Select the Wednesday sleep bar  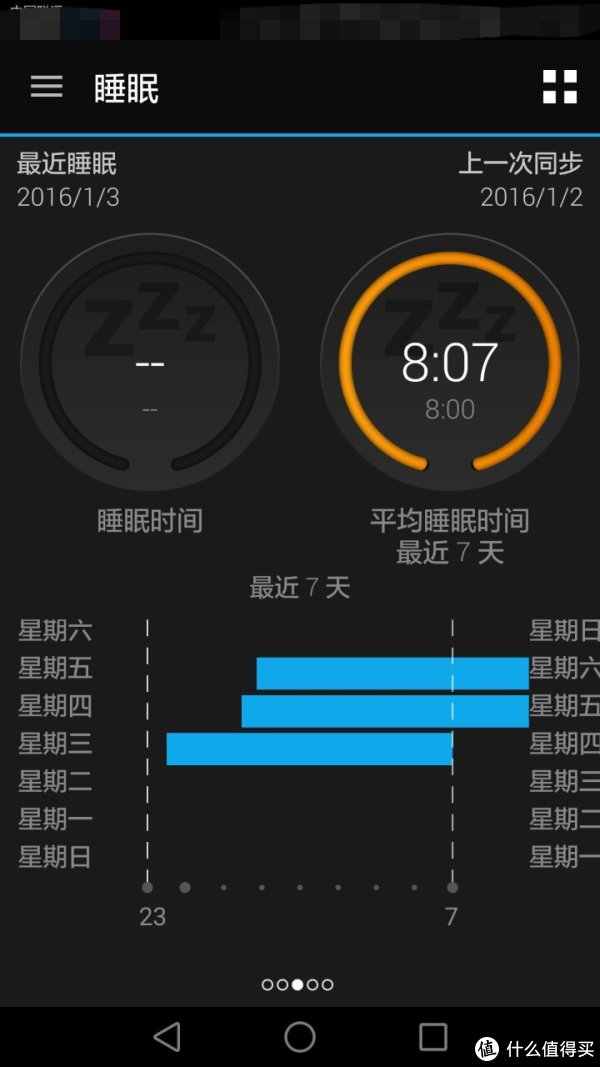tap(309, 748)
